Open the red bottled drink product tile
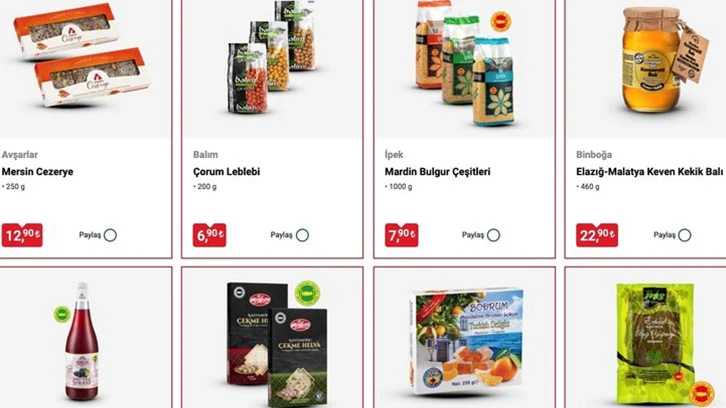 click(x=82, y=338)
